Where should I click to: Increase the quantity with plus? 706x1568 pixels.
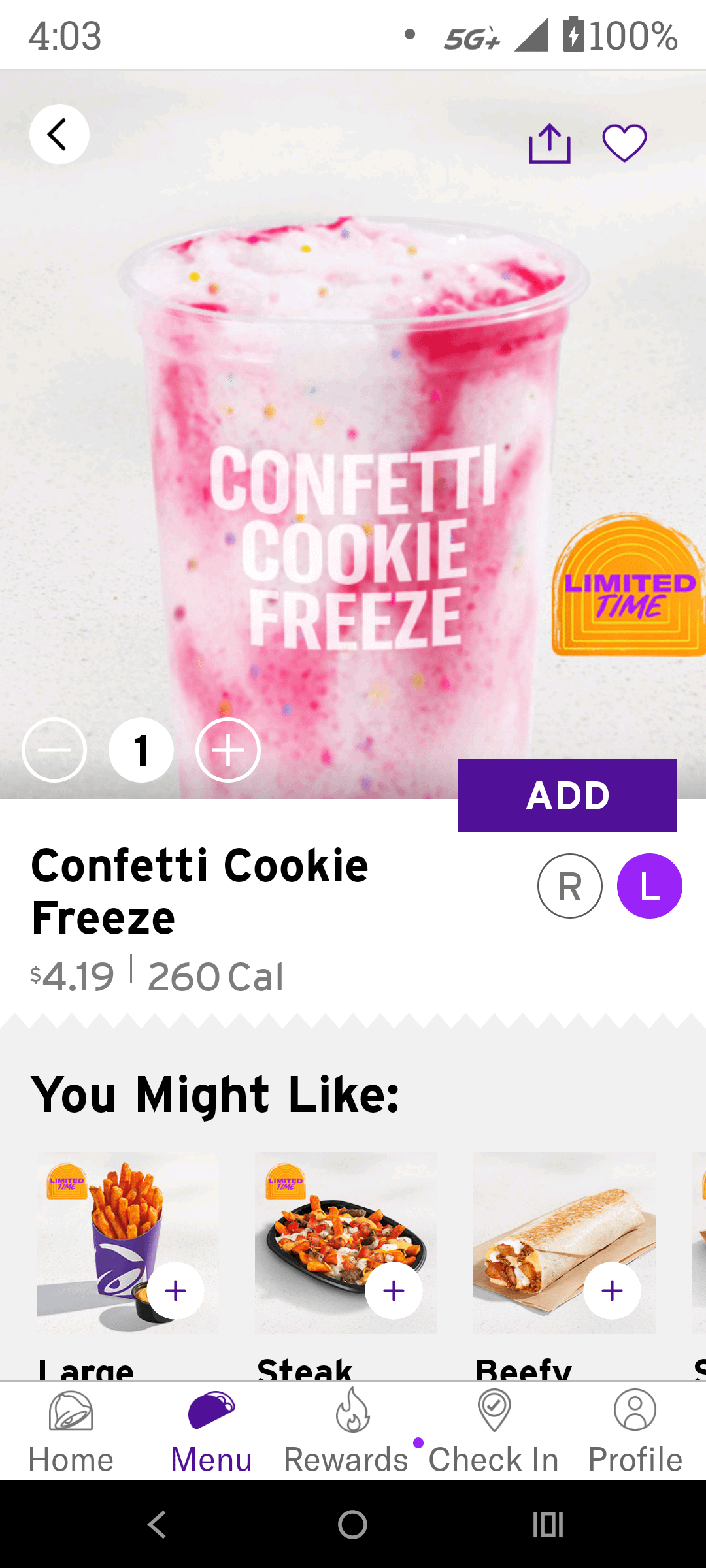coord(228,750)
